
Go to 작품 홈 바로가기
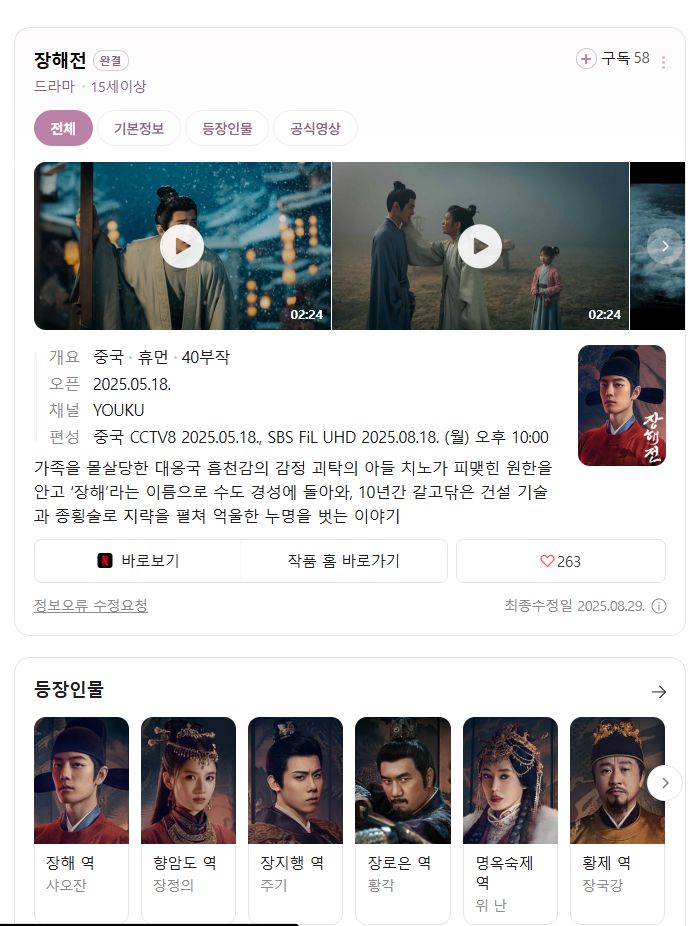pyautogui.click(x=343, y=561)
